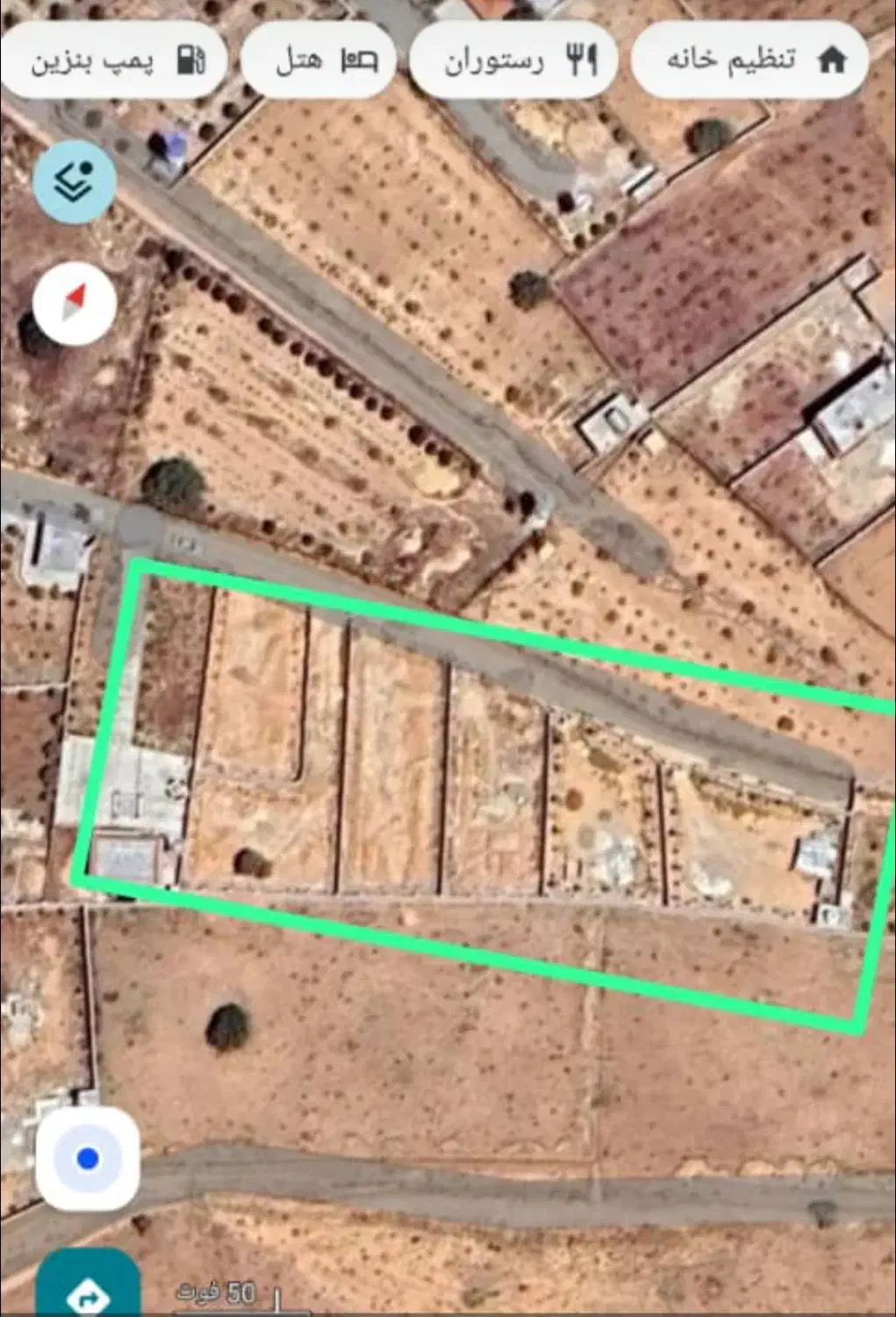Open the map layers button
Screen dimensions: 896x1317
[75, 182]
